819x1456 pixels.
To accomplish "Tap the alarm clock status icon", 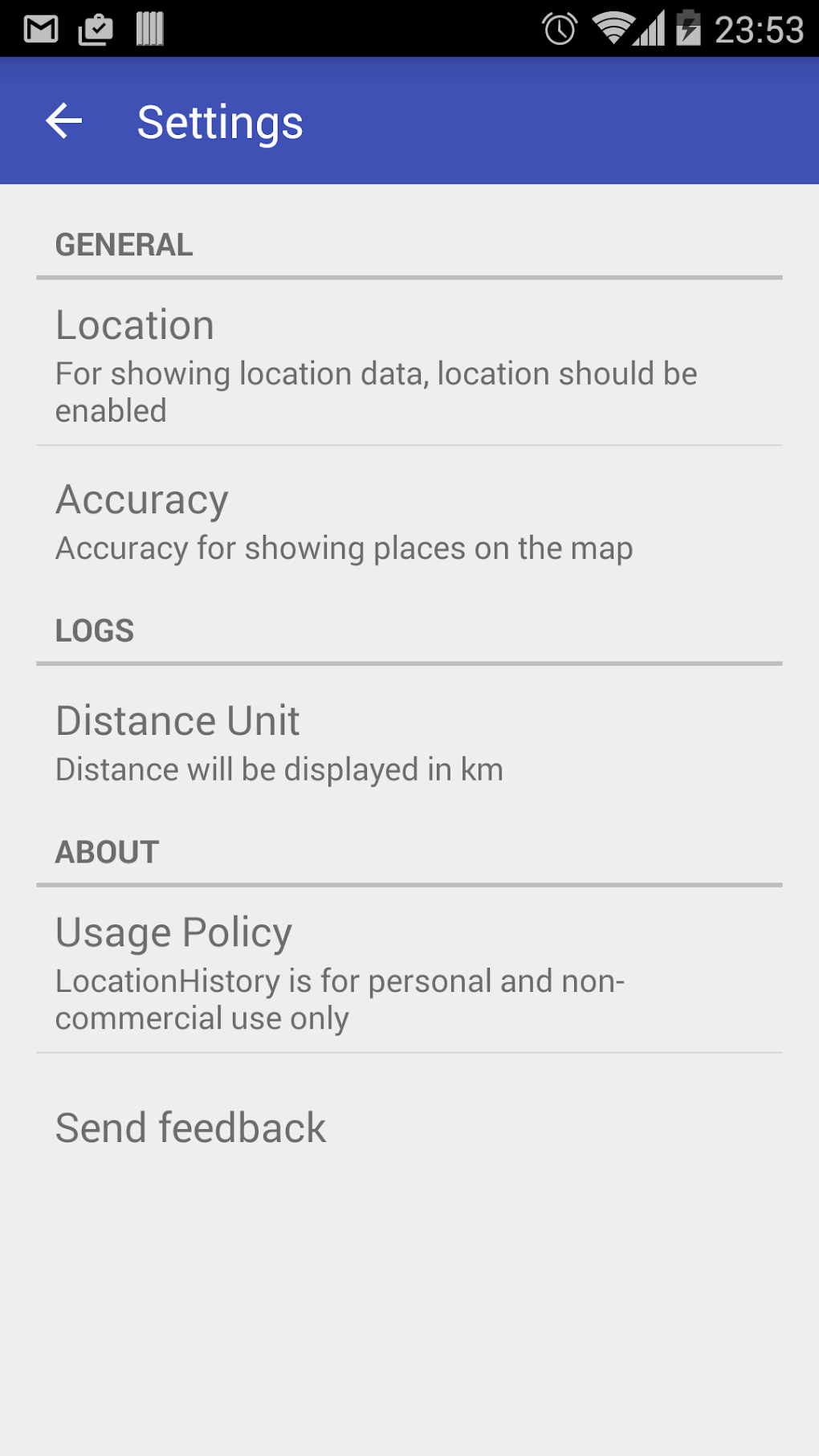I will pyautogui.click(x=560, y=28).
